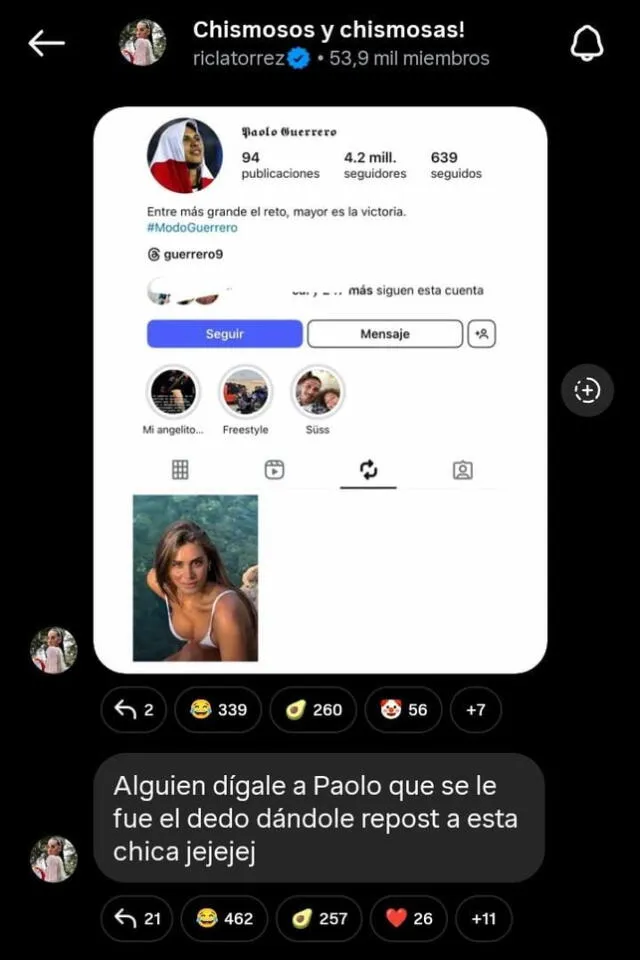
Task: Add a reaction to the image message
Action: click(587, 390)
